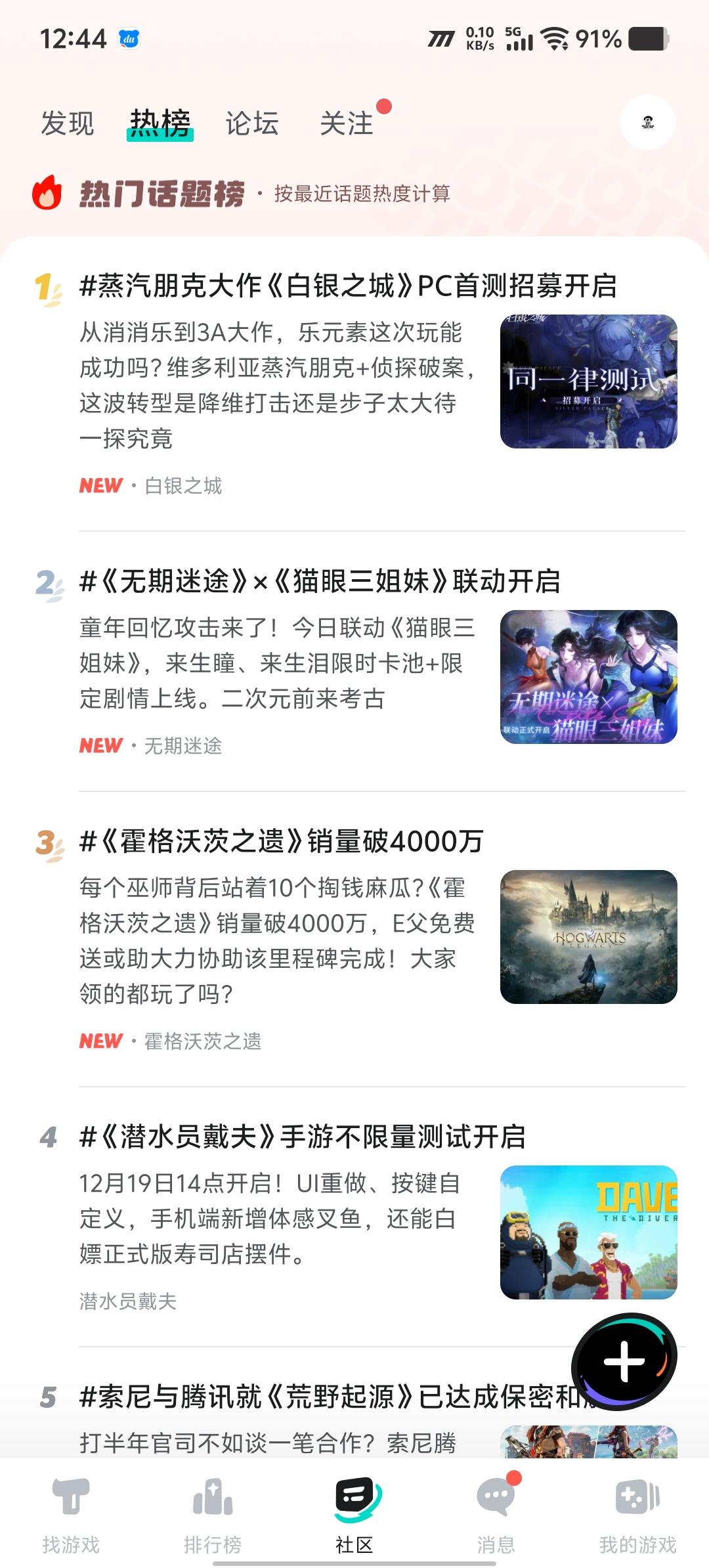Tap the 无期迷途 game tag
Screen dimensions: 709x1568
pos(183,746)
